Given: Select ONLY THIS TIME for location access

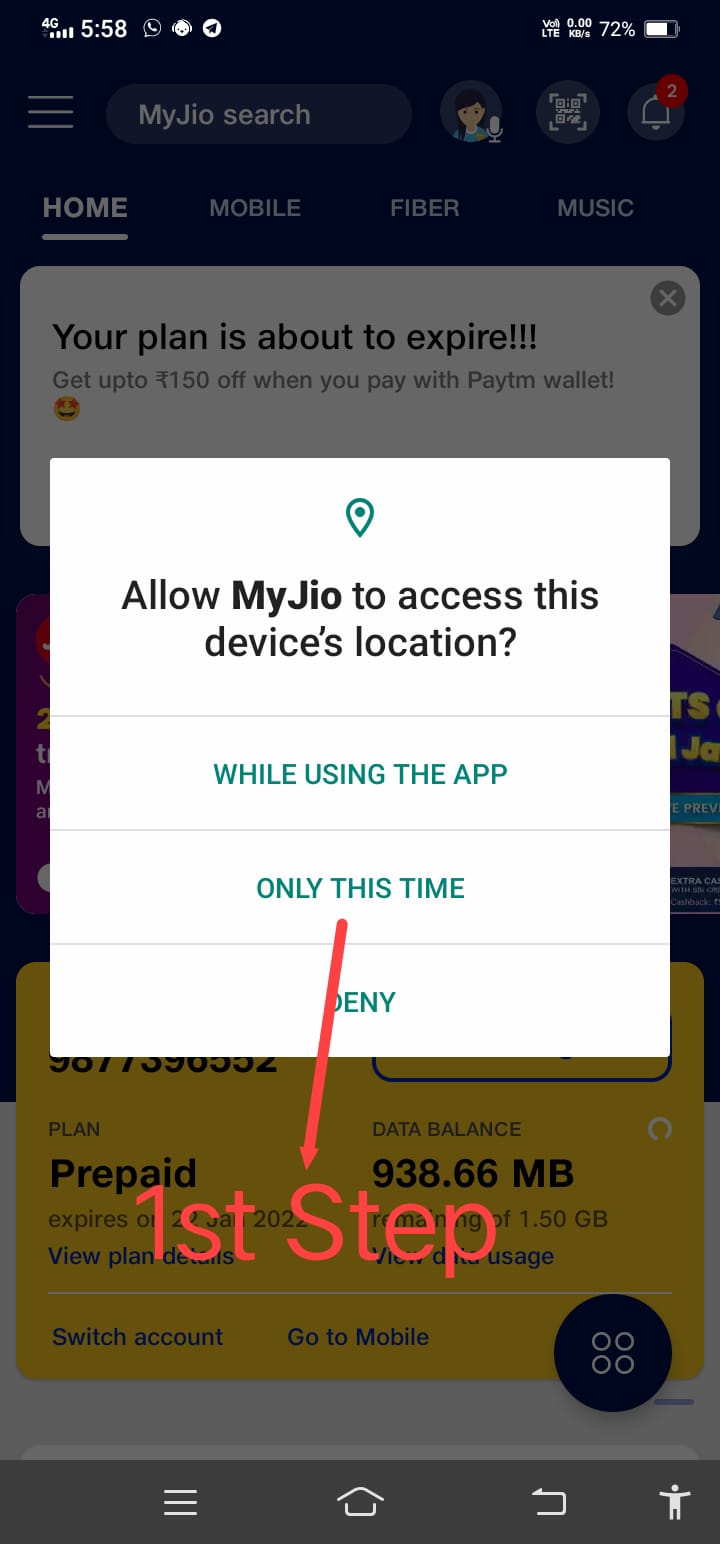Looking at the screenshot, I should [360, 887].
